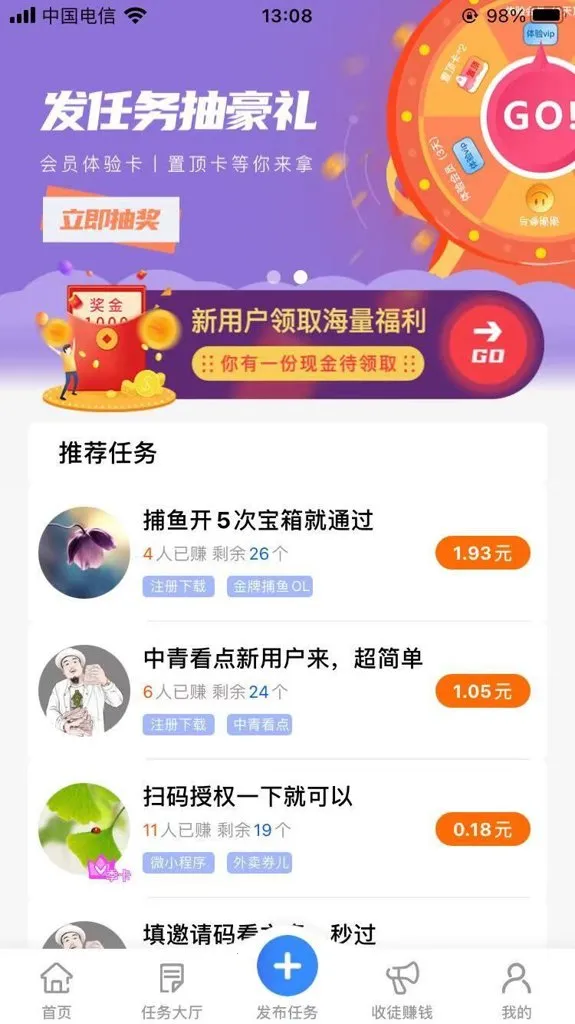Tap the banner carousel page indicator
The height and width of the screenshot is (1024, 575).
tap(287, 277)
